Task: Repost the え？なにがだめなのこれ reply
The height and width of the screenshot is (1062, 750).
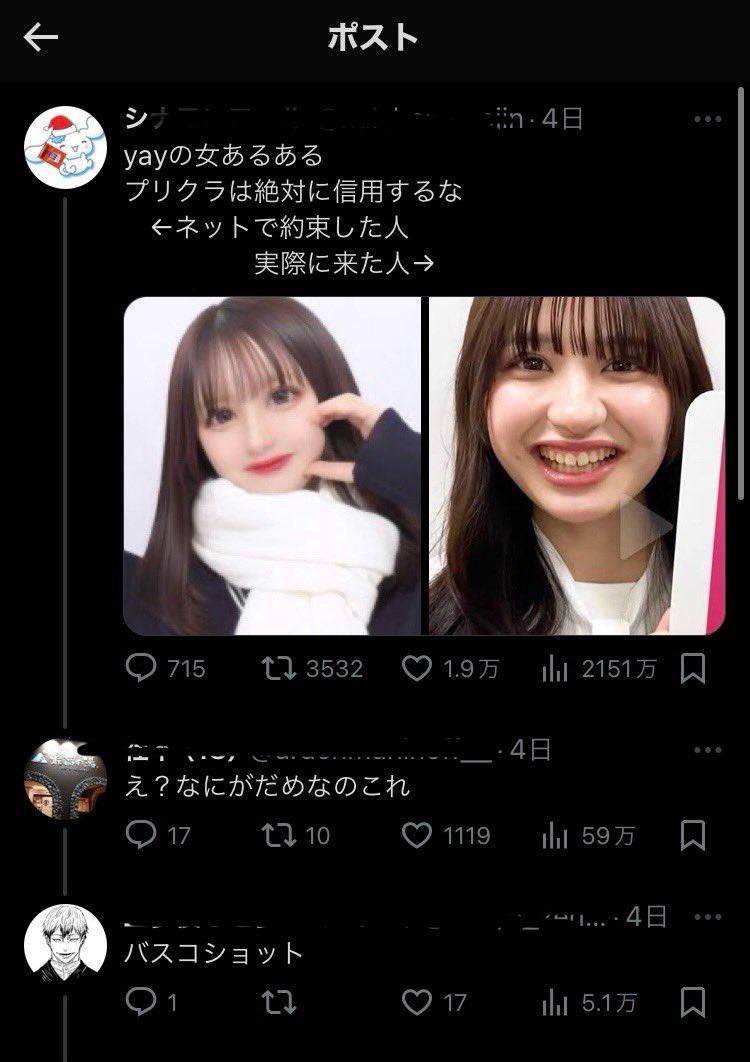Action: (283, 834)
